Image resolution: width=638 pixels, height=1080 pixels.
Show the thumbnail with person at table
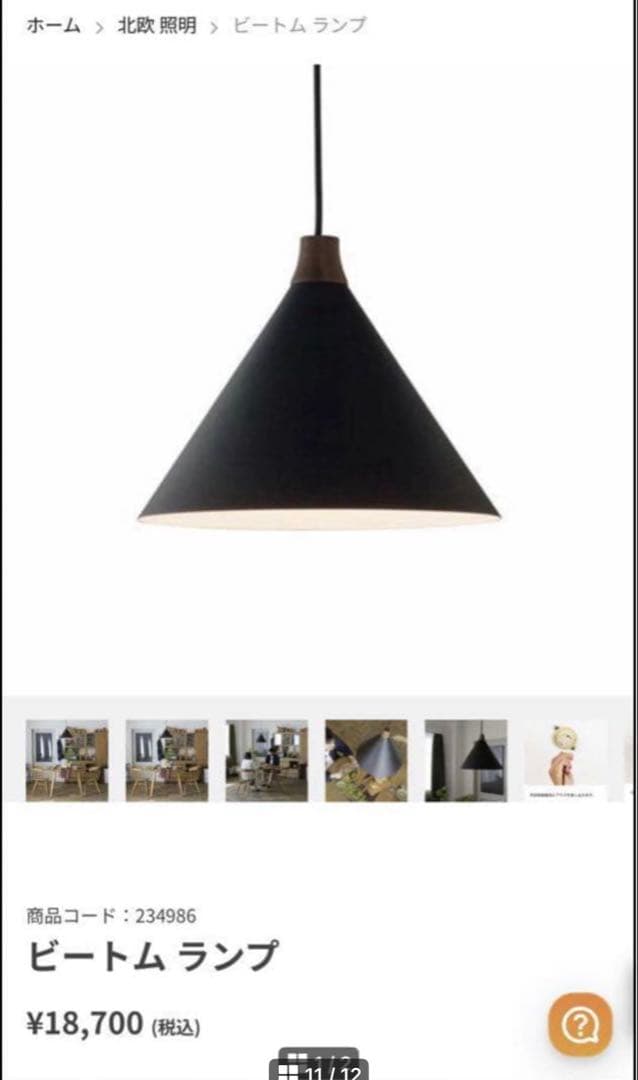click(x=266, y=760)
